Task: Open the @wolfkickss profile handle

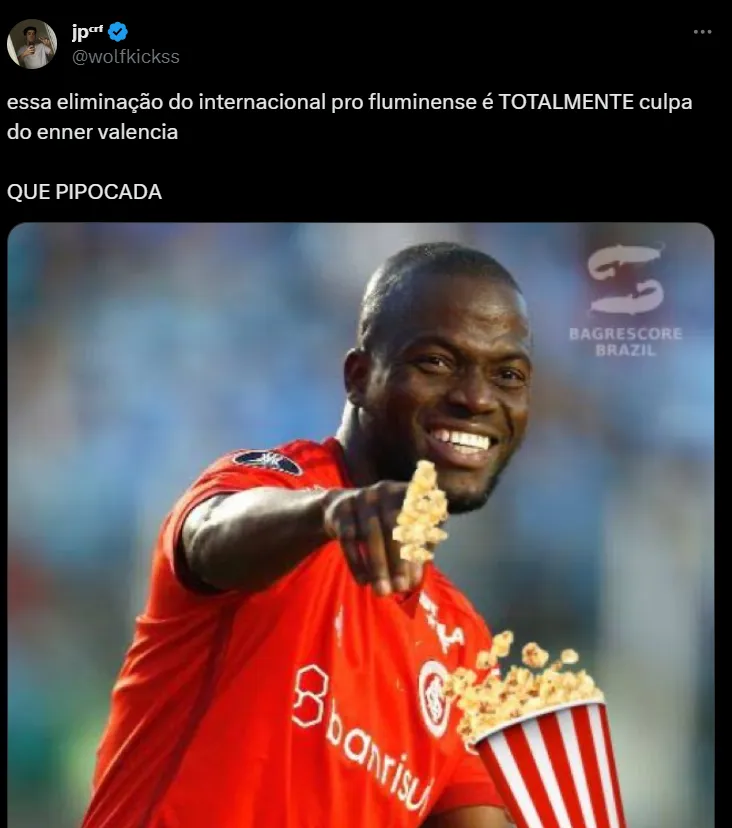Action: click(126, 57)
